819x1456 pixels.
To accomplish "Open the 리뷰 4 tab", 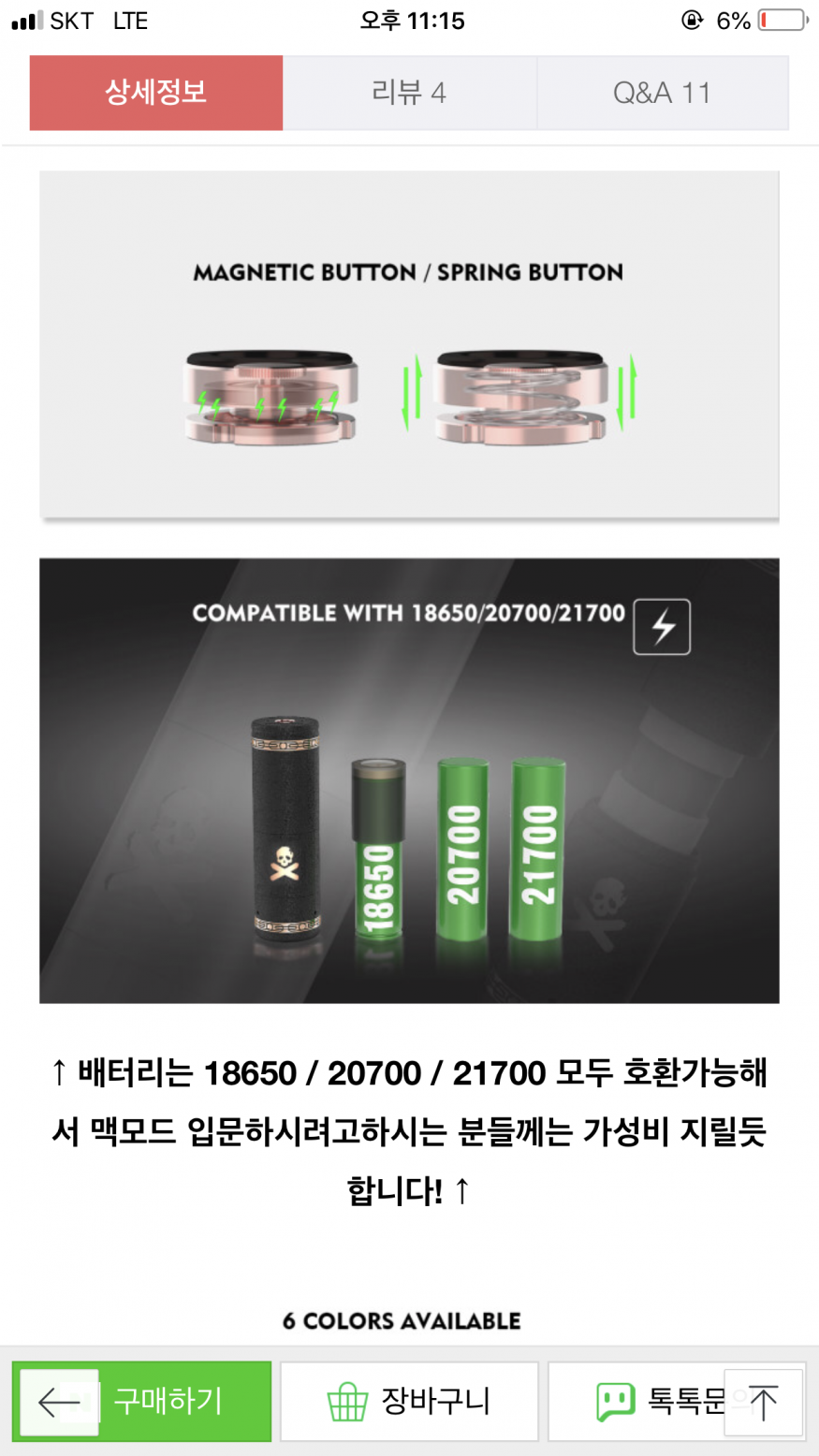I will pyautogui.click(x=409, y=93).
